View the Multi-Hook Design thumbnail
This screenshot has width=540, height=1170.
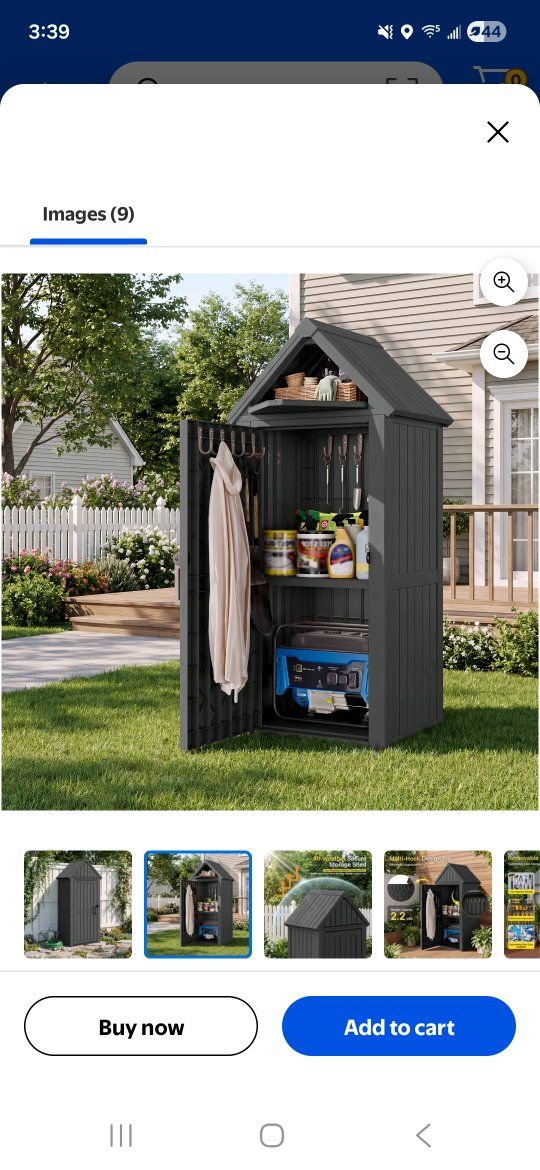438,904
